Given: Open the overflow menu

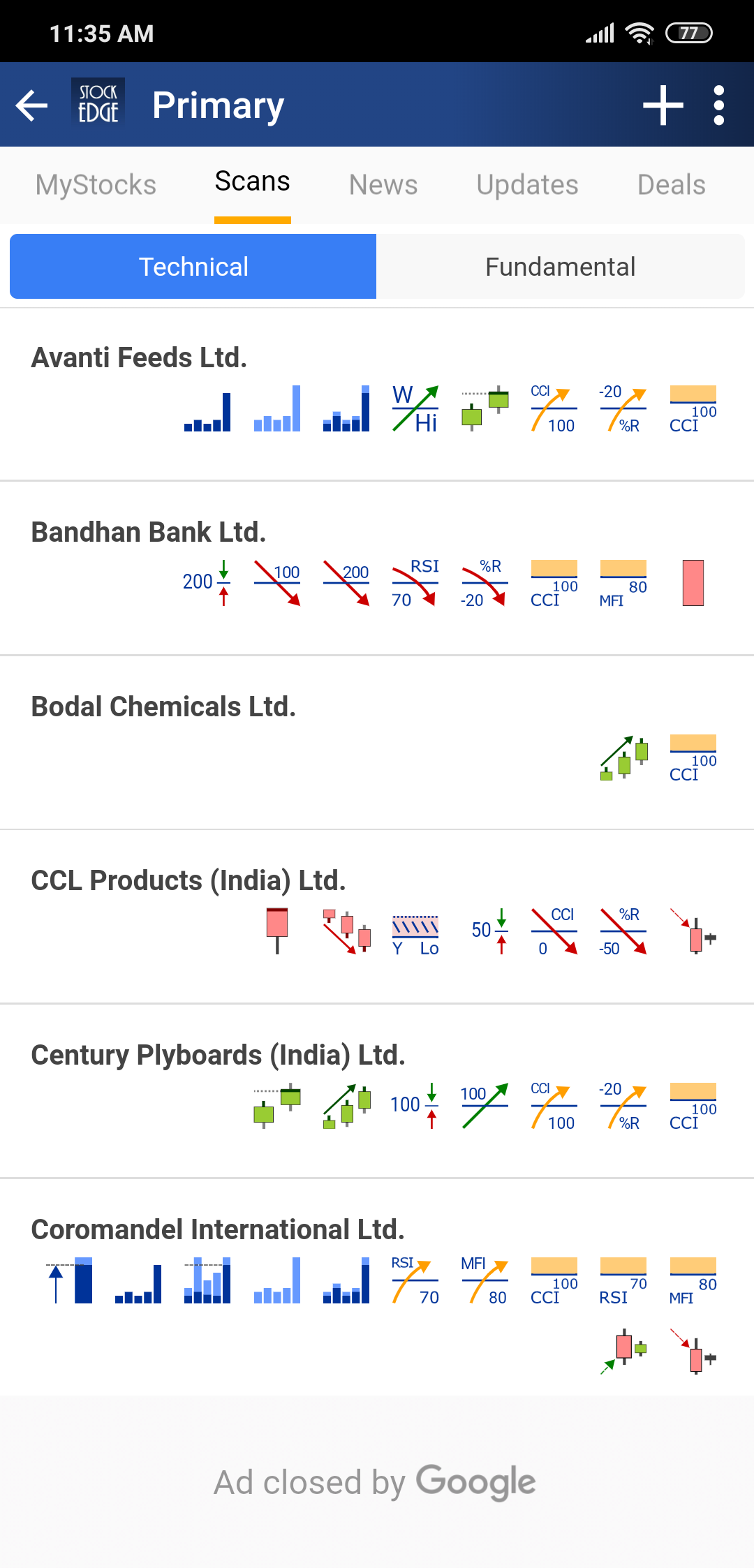Looking at the screenshot, I should pyautogui.click(x=718, y=105).
